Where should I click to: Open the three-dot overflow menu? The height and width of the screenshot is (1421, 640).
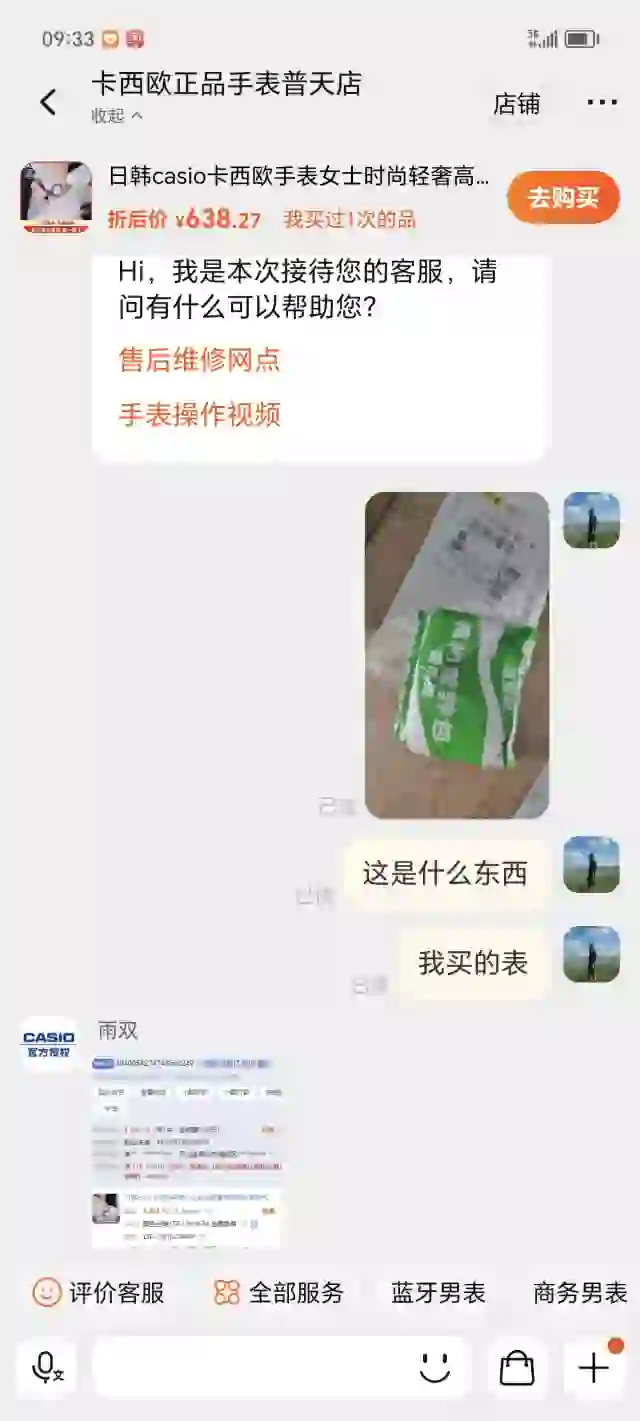click(602, 102)
